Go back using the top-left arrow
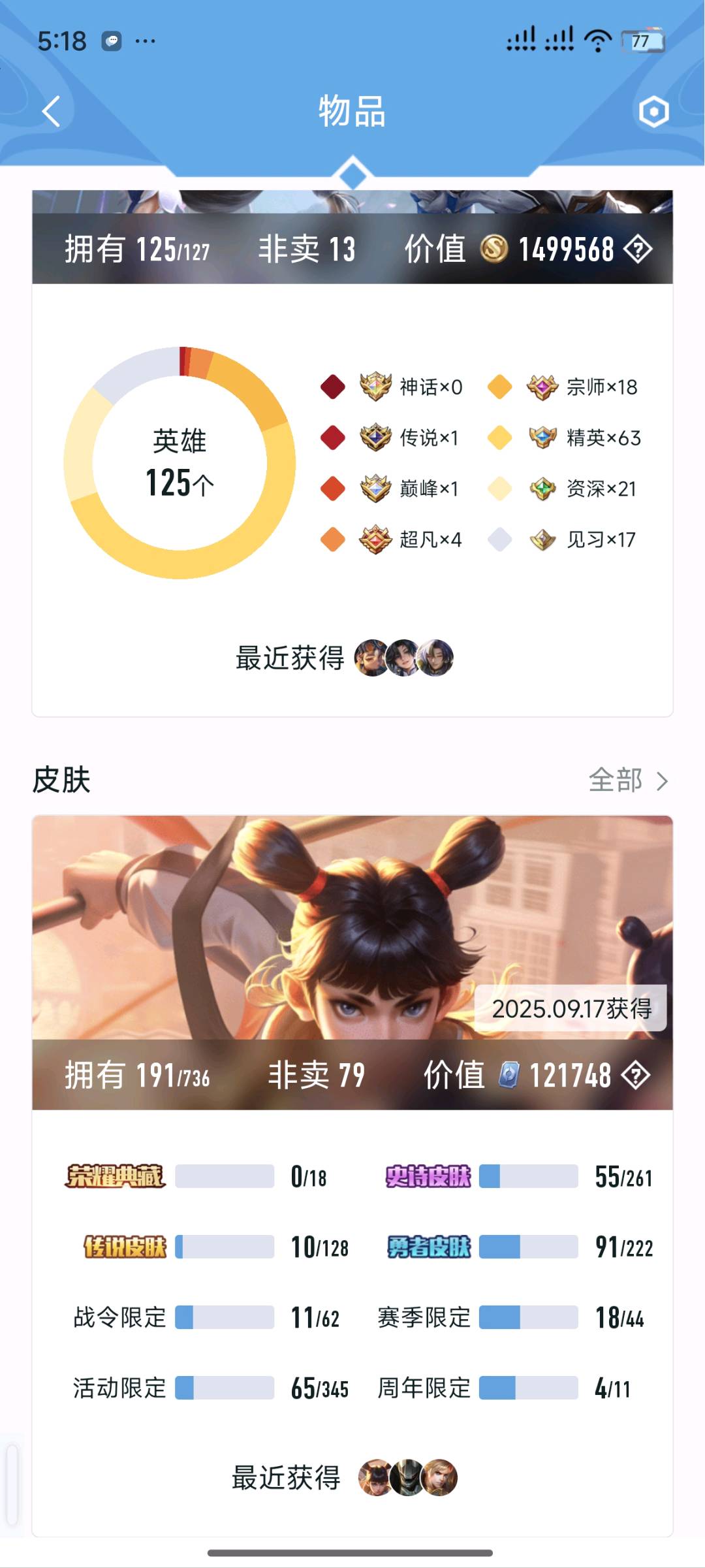 pos(51,111)
